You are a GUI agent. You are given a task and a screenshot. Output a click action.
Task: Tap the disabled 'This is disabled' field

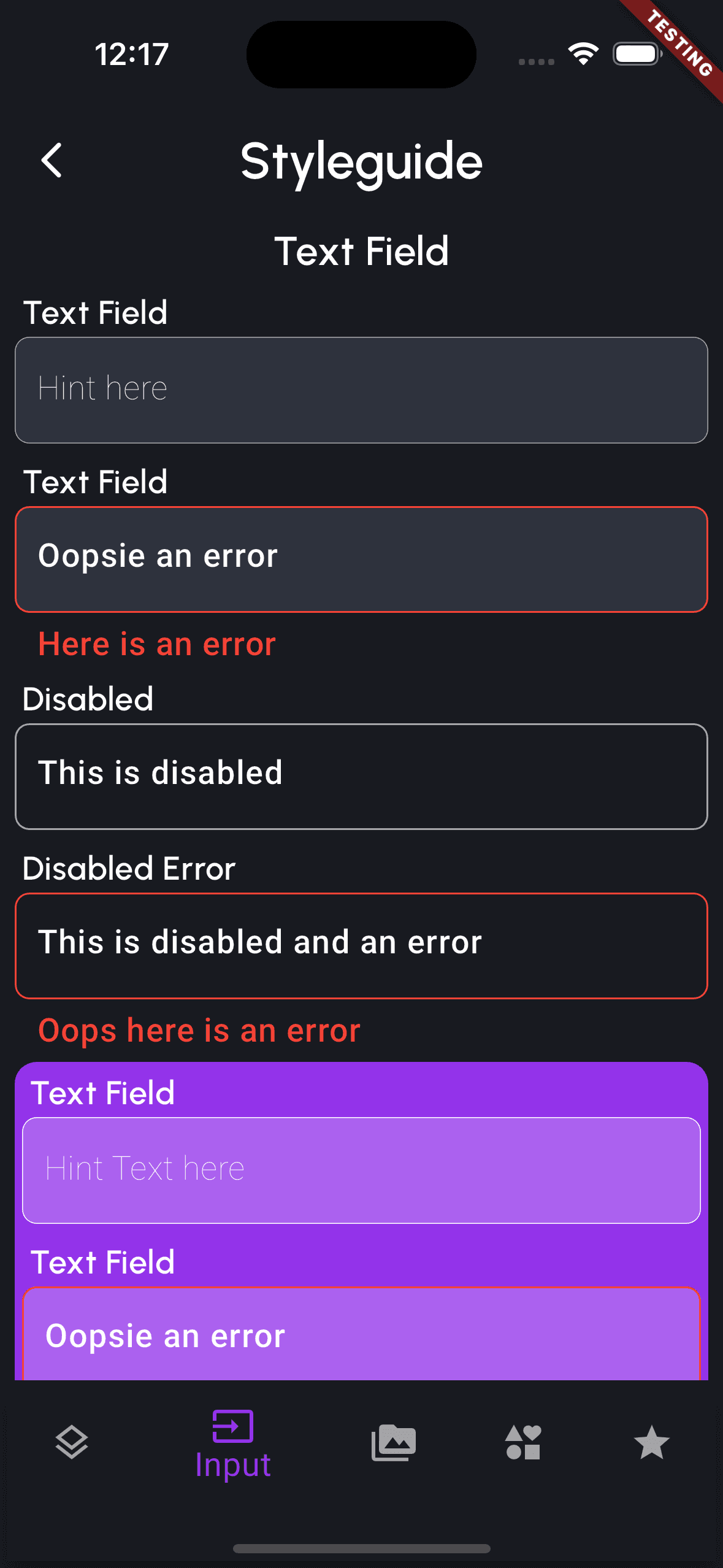pos(361,775)
